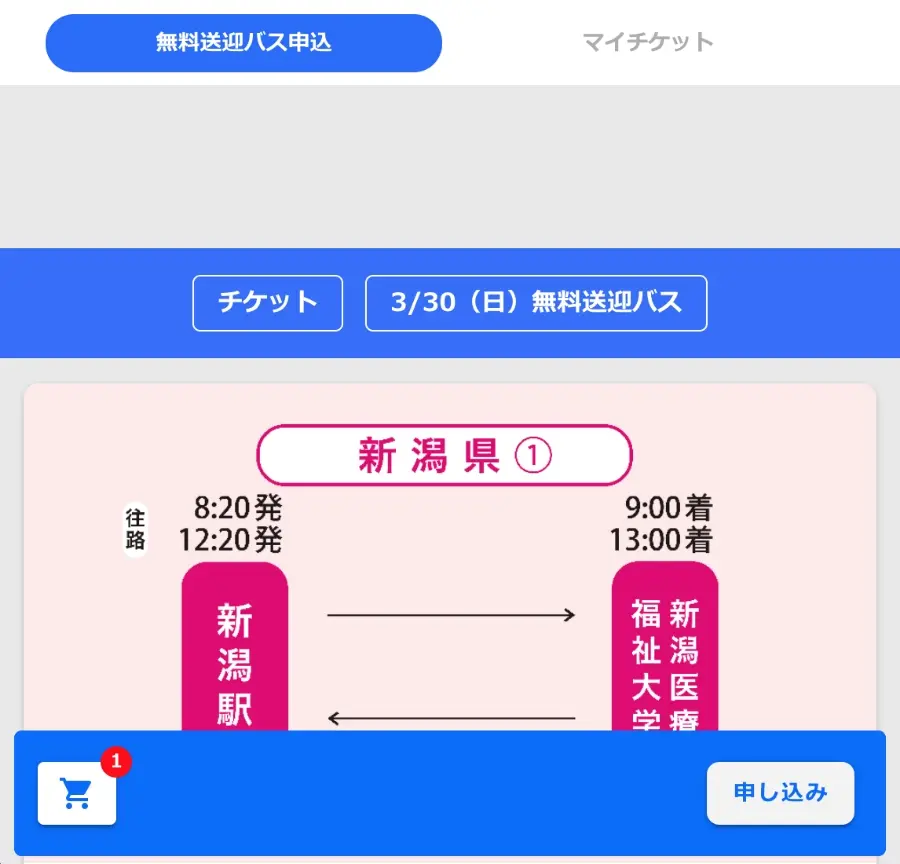The height and width of the screenshot is (864, 900).
Task: Open the マイチケット tab
Action: point(648,43)
